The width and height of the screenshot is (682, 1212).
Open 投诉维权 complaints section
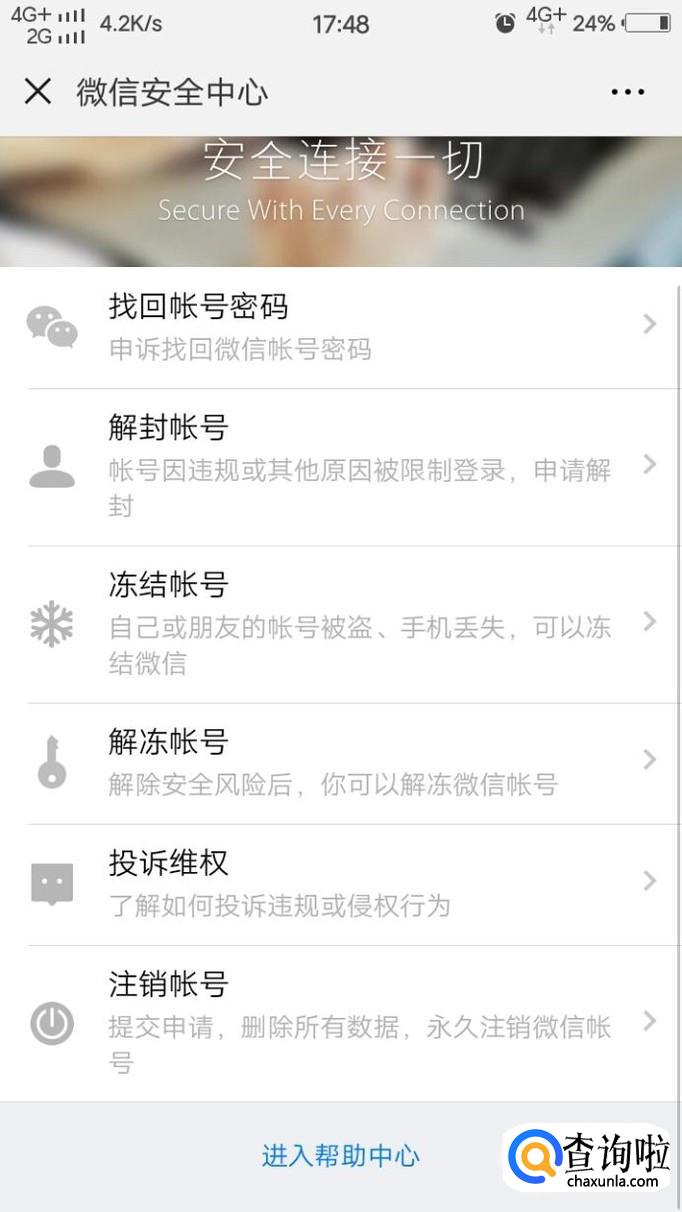(340, 883)
